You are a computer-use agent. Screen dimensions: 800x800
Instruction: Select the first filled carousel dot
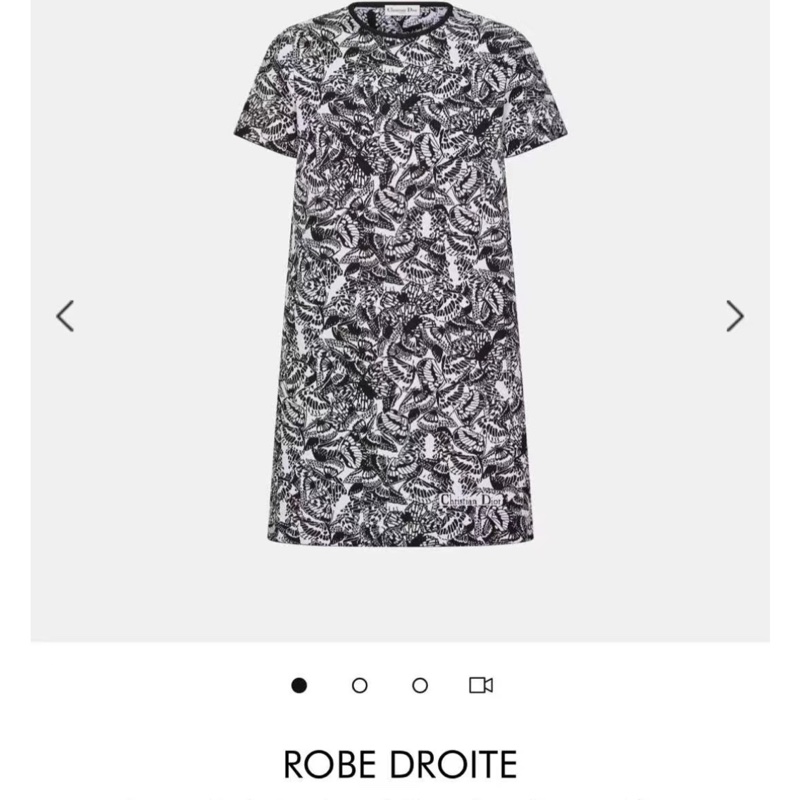[x=299, y=685]
